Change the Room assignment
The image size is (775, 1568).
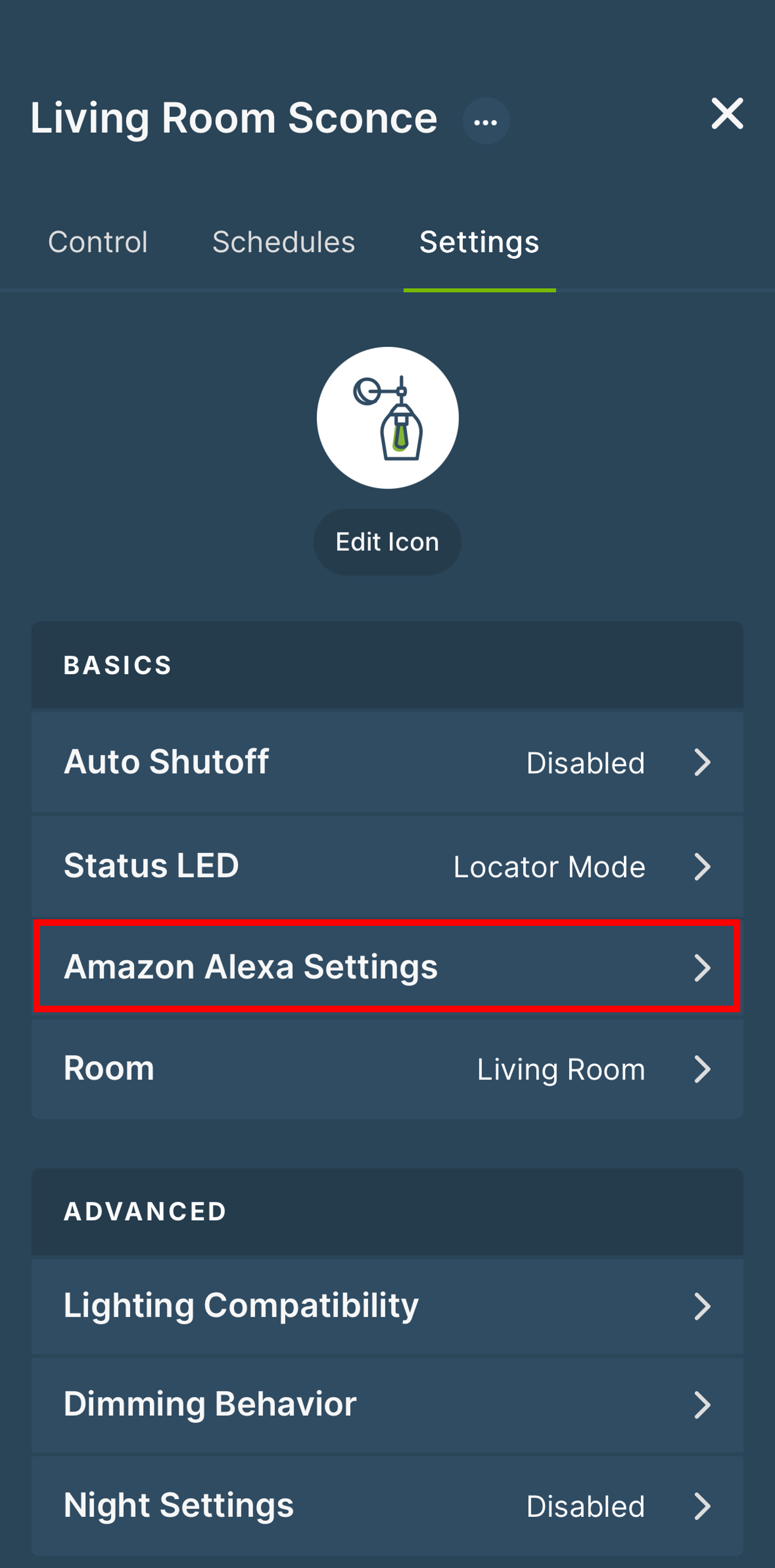tap(387, 1069)
